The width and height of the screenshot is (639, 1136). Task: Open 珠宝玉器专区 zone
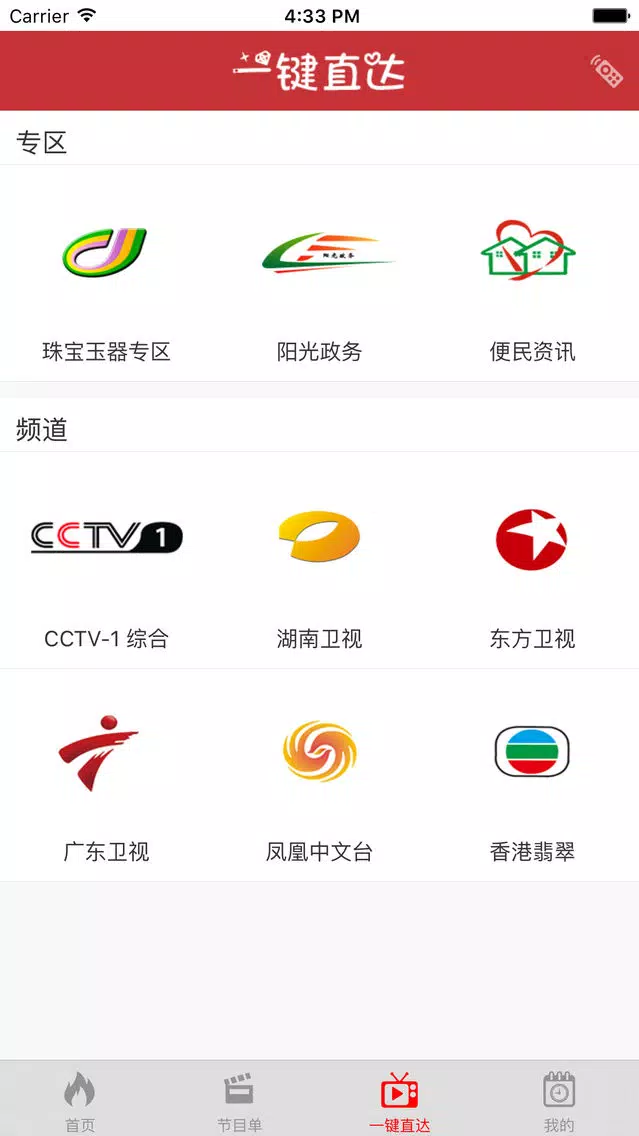coord(106,273)
